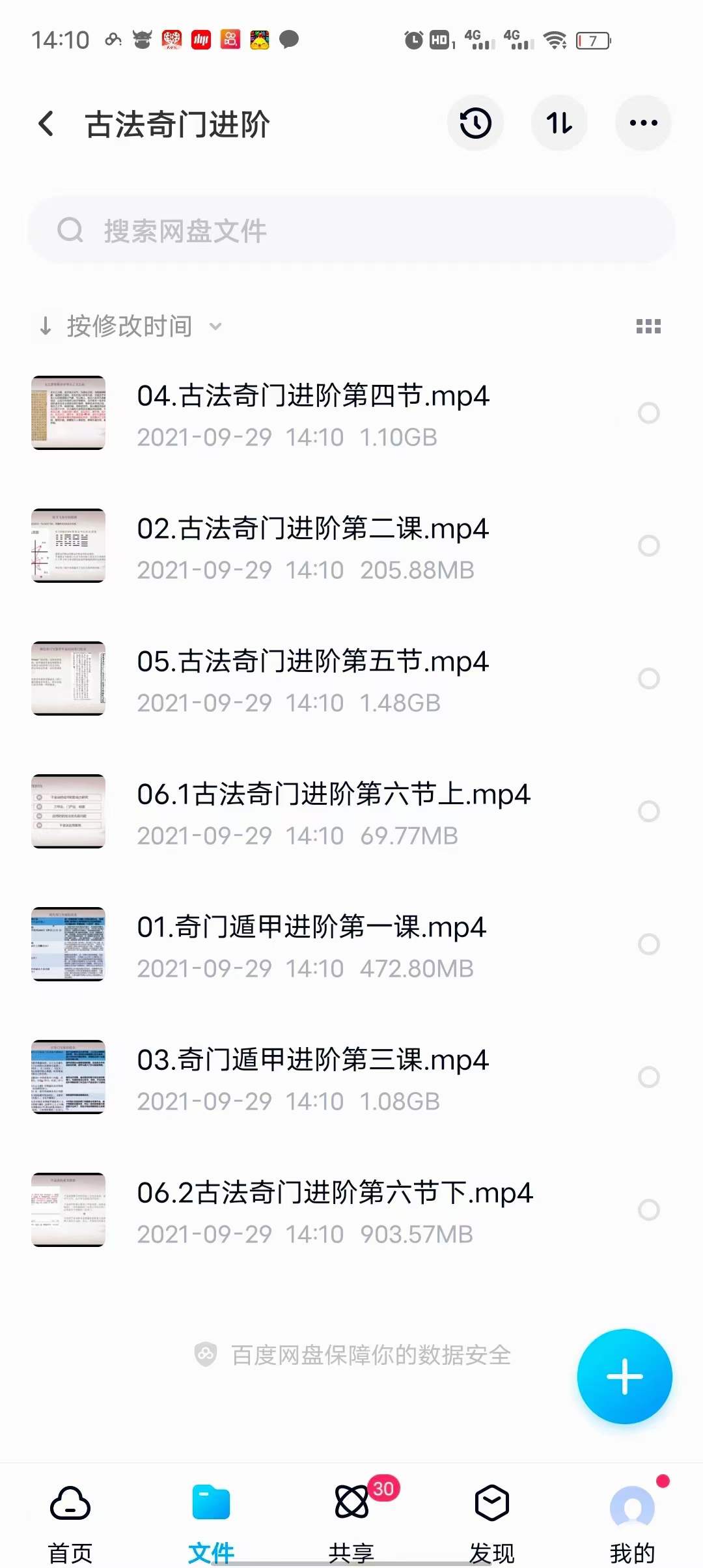This screenshot has height=1568, width=703.
Task: Switch to grid view layout
Action: pyautogui.click(x=648, y=326)
